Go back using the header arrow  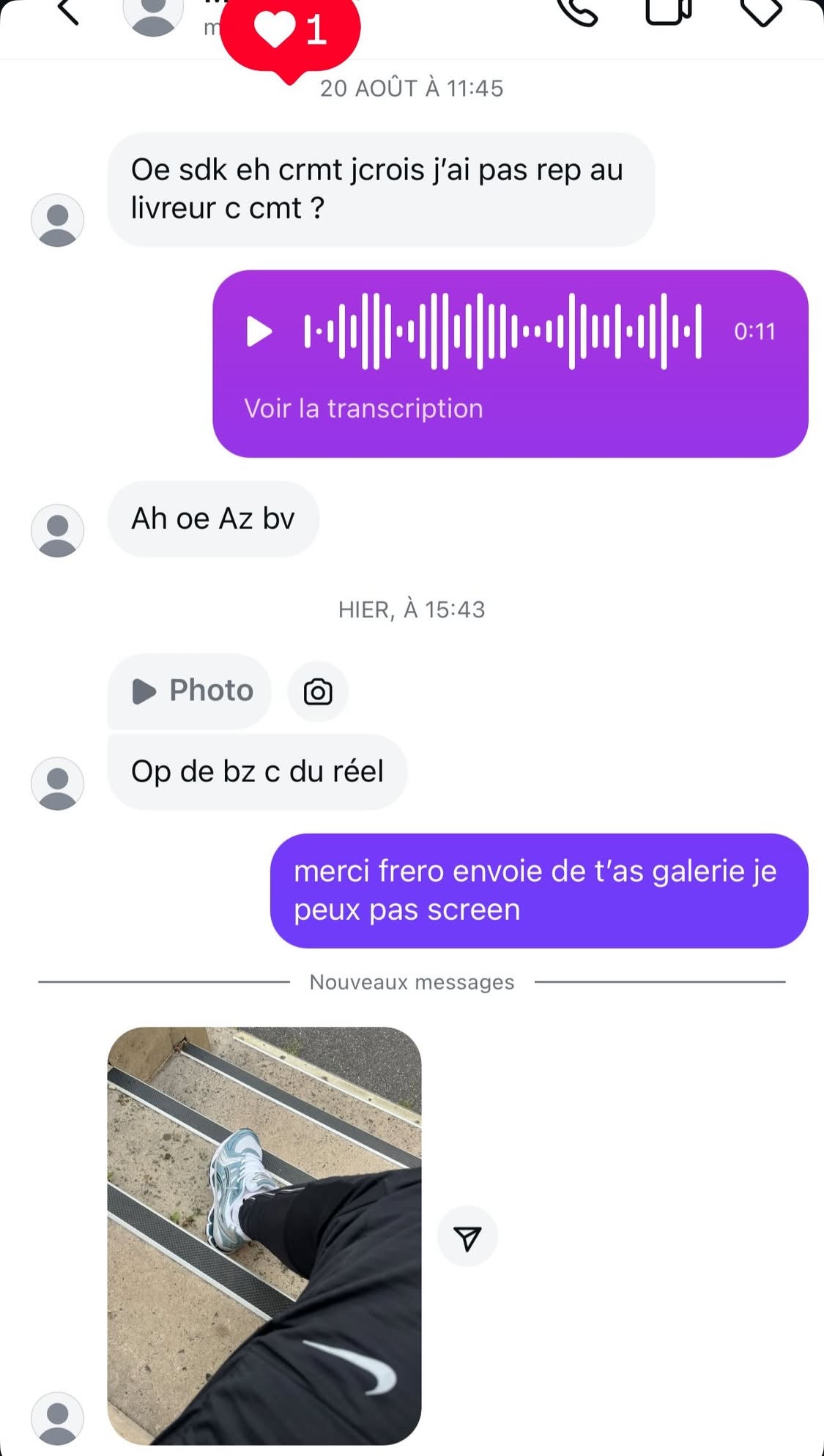[x=68, y=12]
